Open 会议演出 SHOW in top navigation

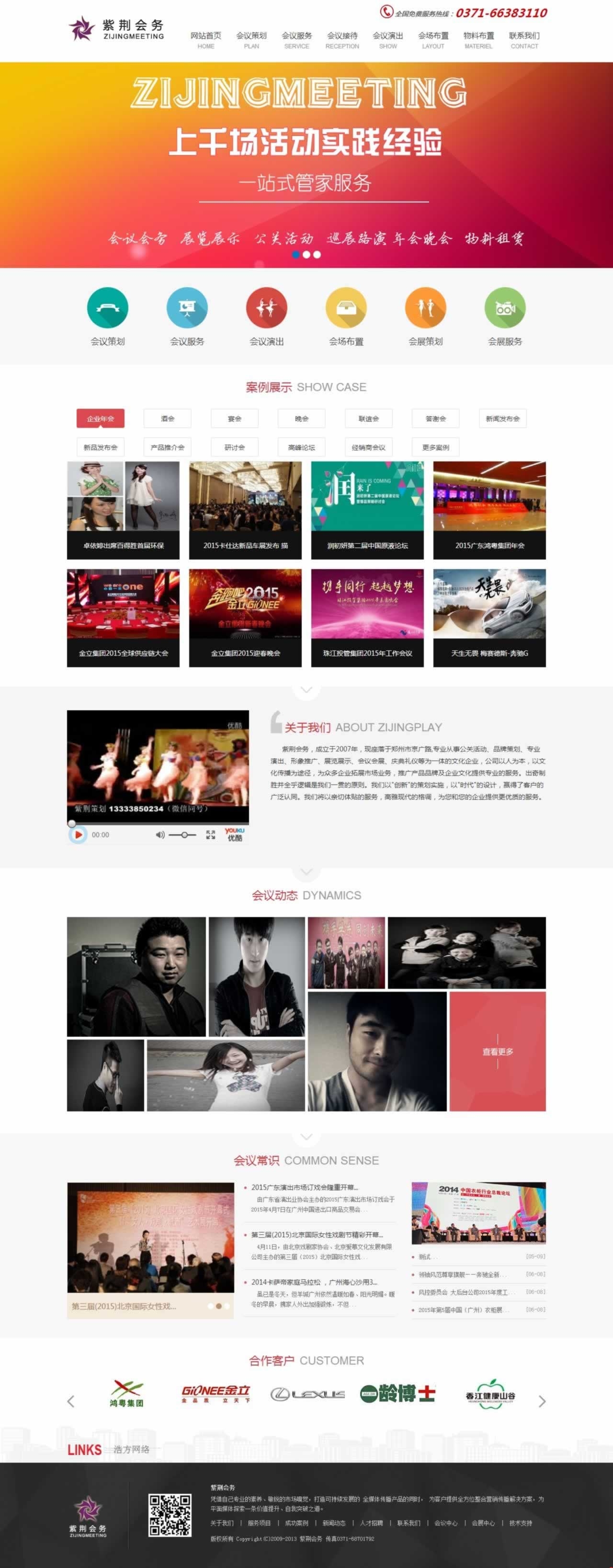tap(387, 40)
